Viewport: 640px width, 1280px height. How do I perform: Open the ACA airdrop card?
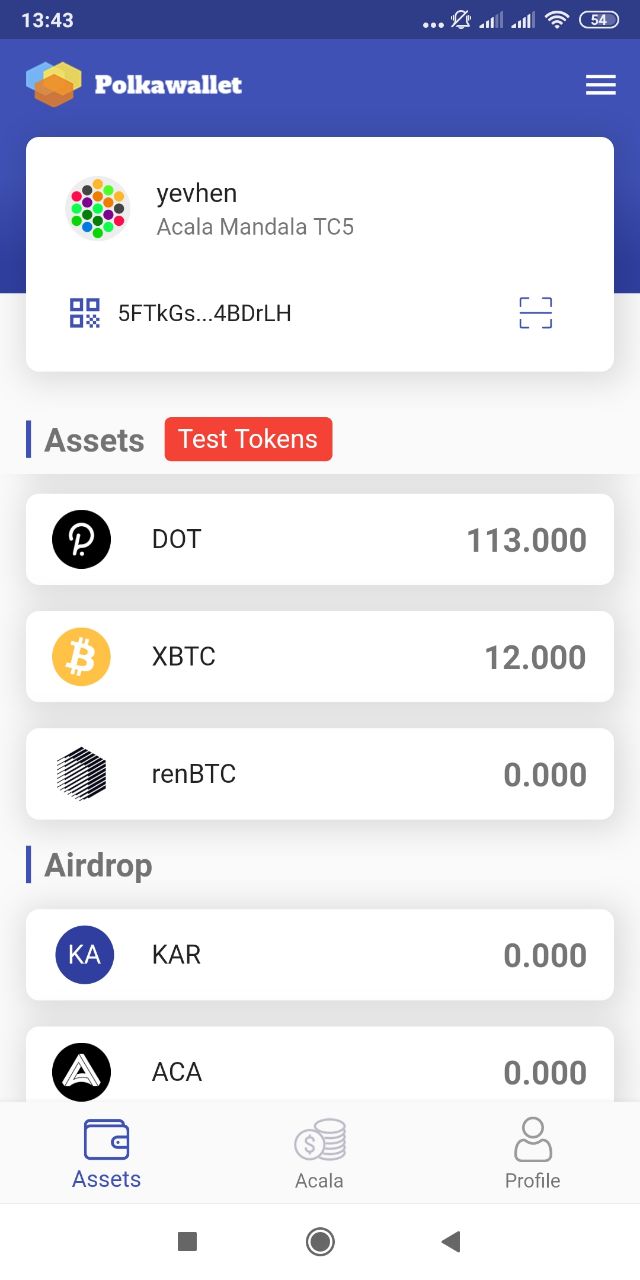click(x=320, y=1065)
